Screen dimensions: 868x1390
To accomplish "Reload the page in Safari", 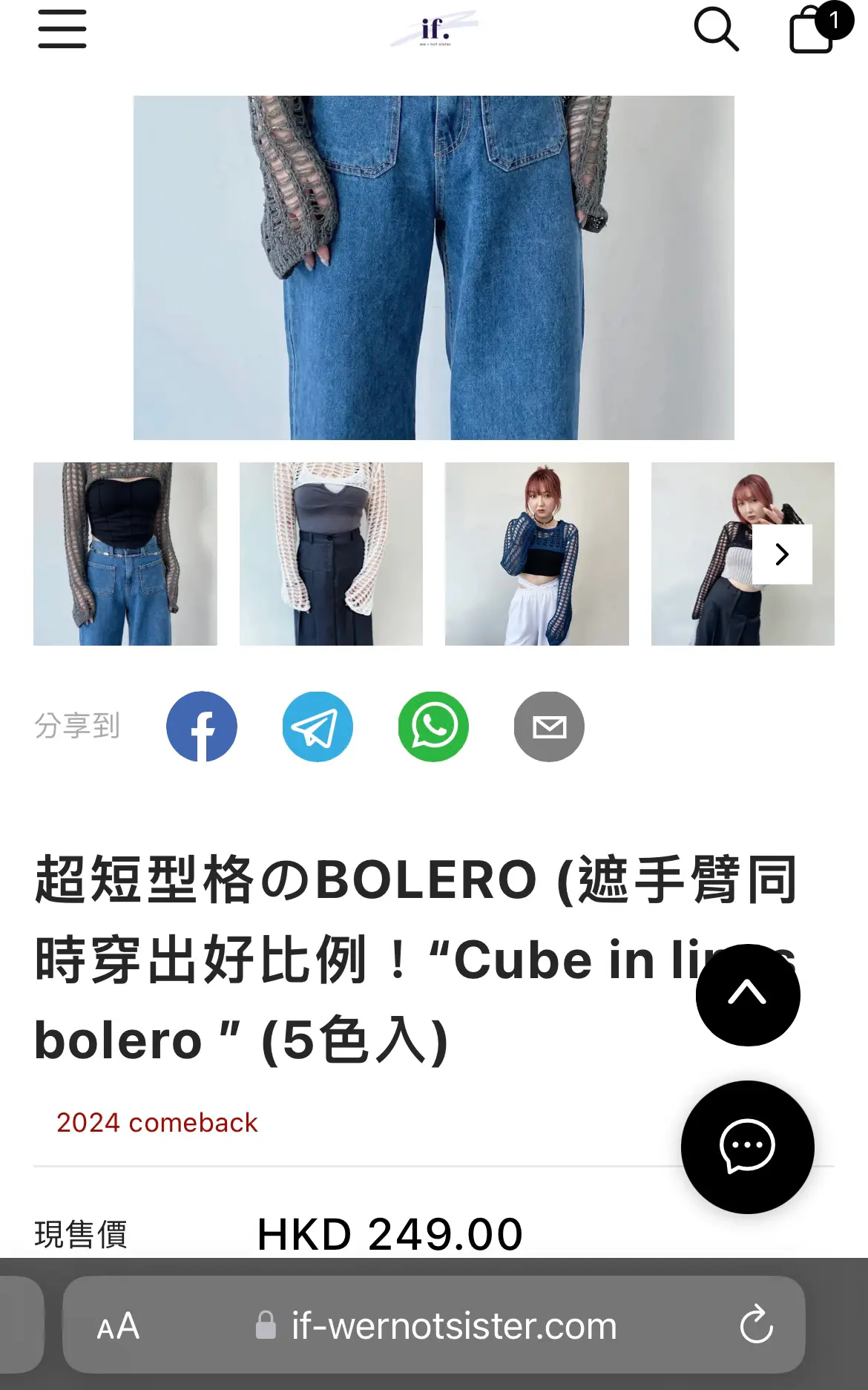I will click(756, 1325).
